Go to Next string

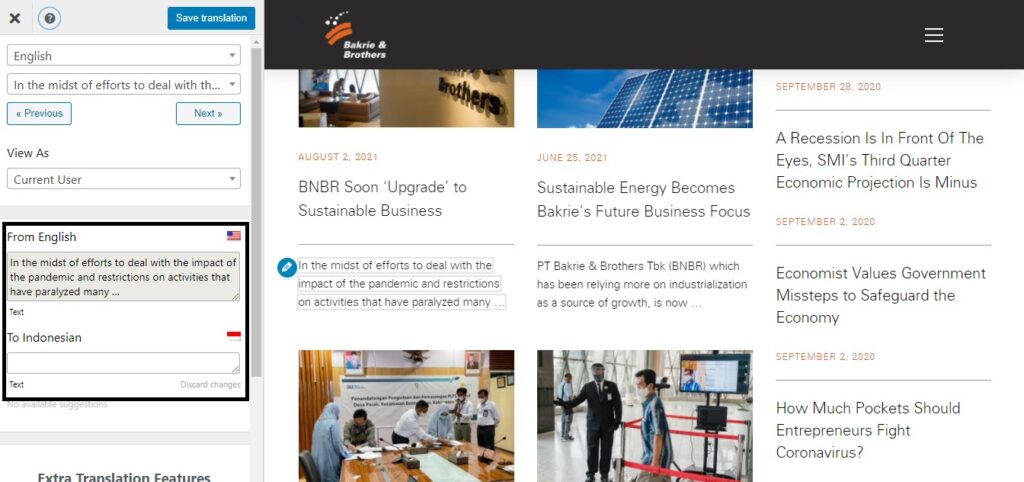pyautogui.click(x=208, y=113)
